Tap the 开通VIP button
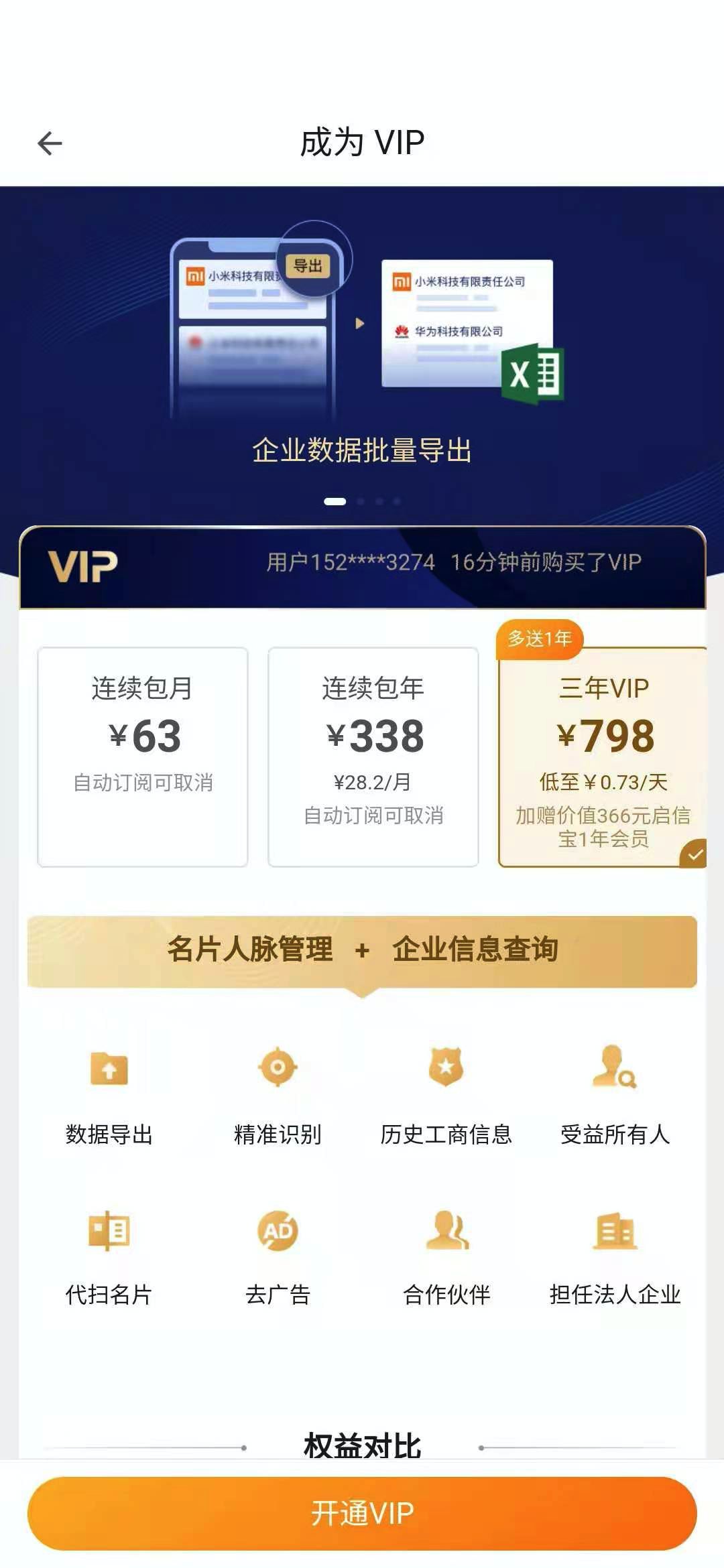The width and height of the screenshot is (724, 1568). (362, 1513)
